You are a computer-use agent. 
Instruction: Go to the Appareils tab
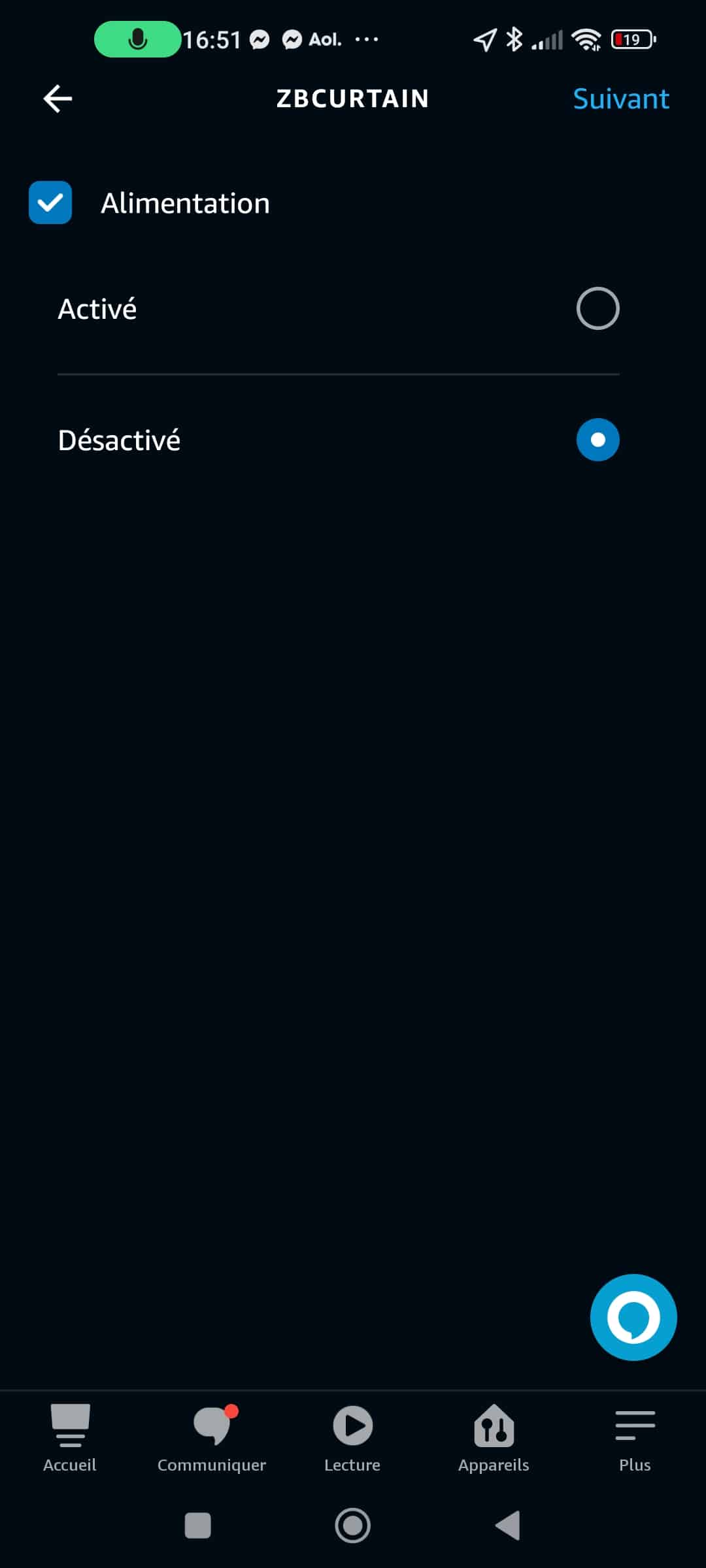pos(494,1438)
